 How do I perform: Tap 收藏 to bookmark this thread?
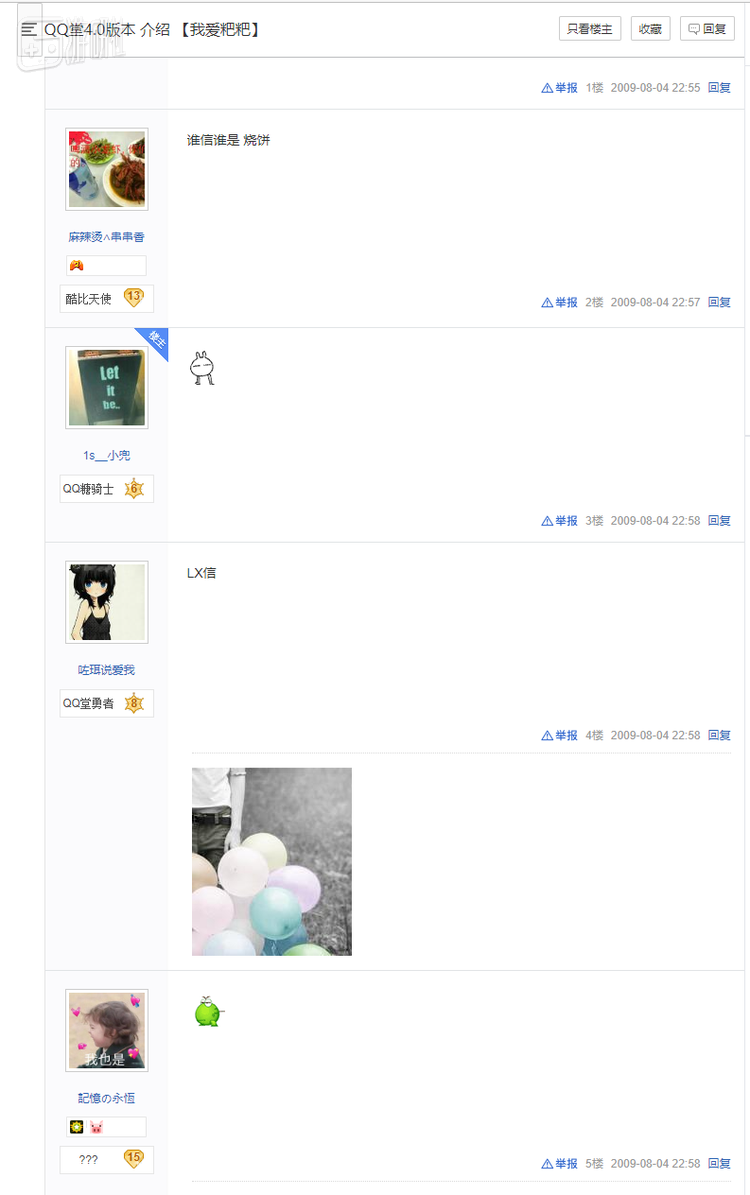click(x=650, y=29)
